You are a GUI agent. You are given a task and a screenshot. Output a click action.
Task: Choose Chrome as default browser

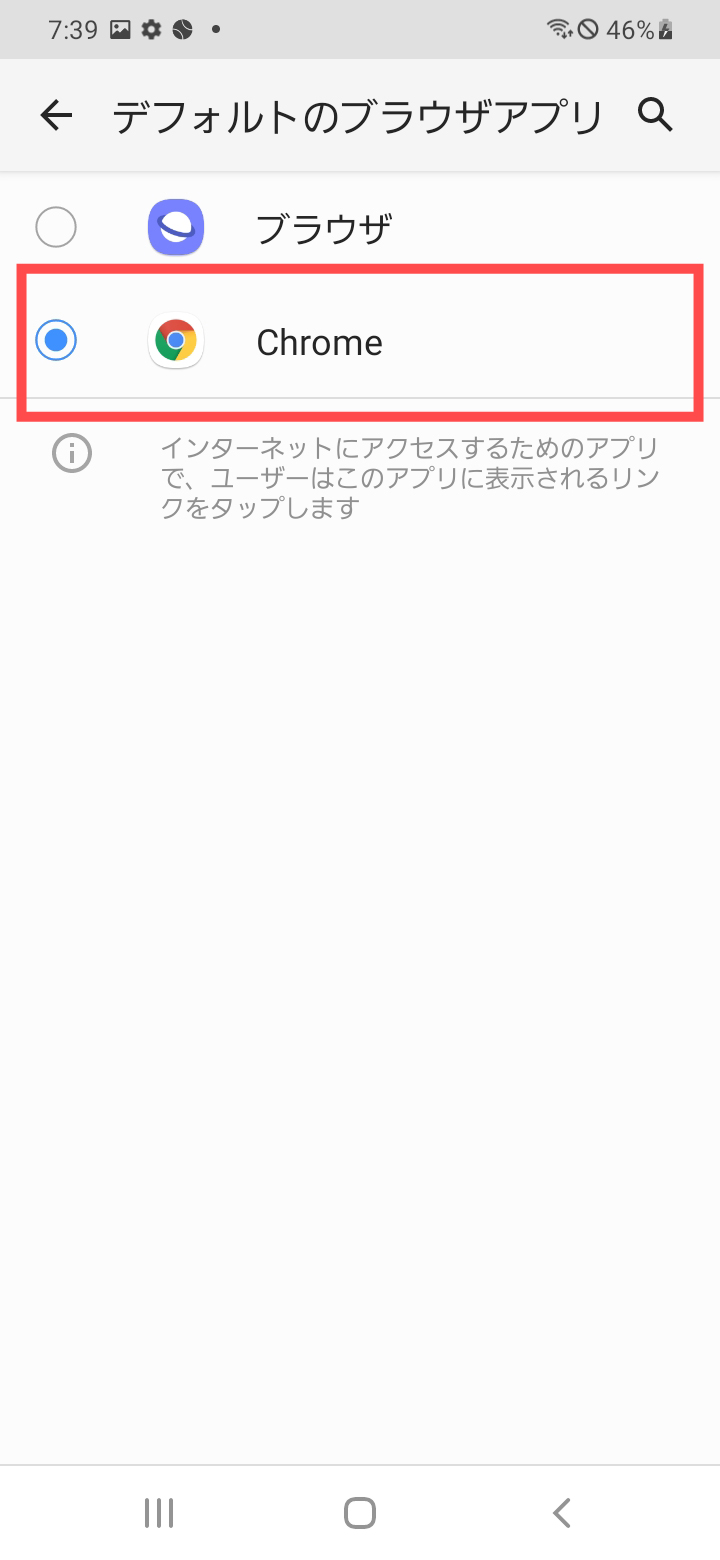point(56,341)
